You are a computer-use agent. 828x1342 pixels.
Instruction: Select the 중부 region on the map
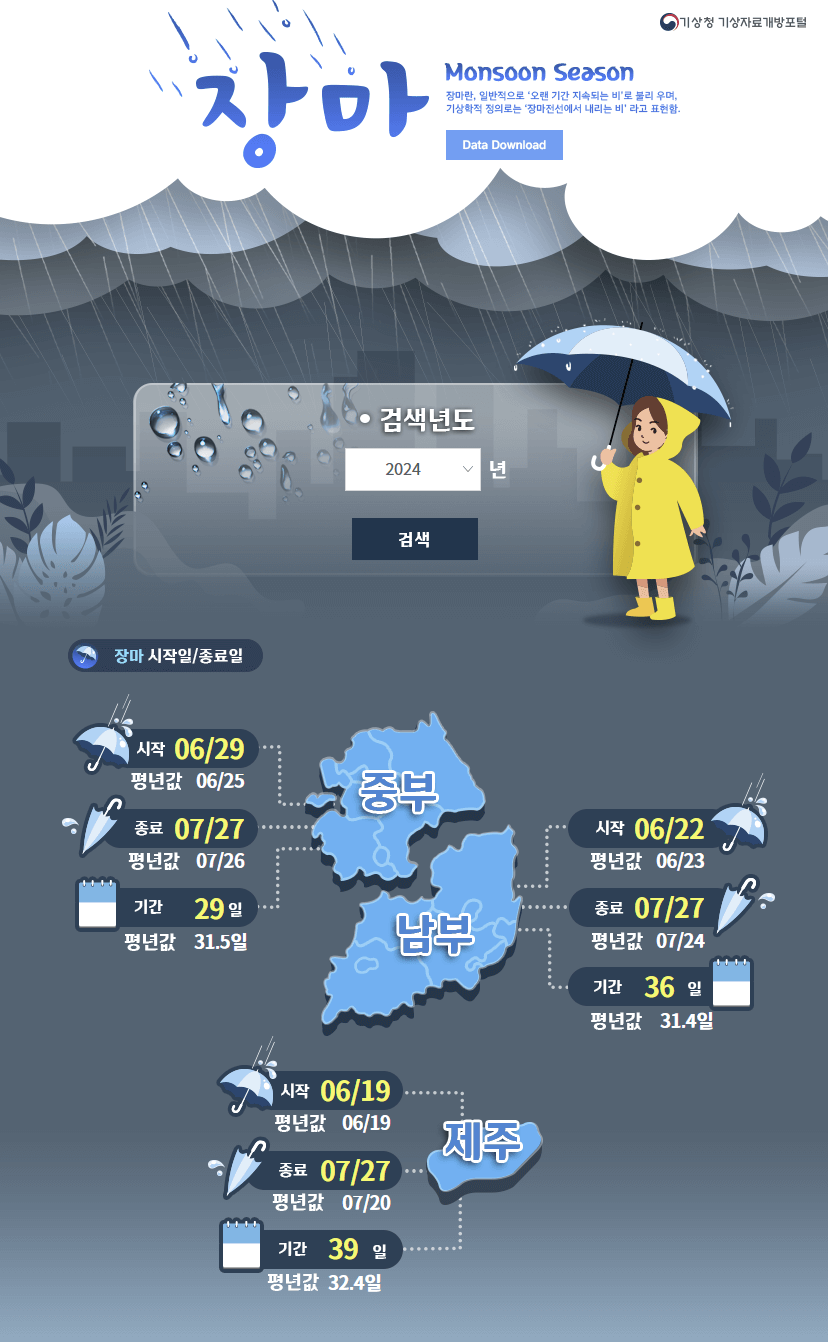(400, 790)
